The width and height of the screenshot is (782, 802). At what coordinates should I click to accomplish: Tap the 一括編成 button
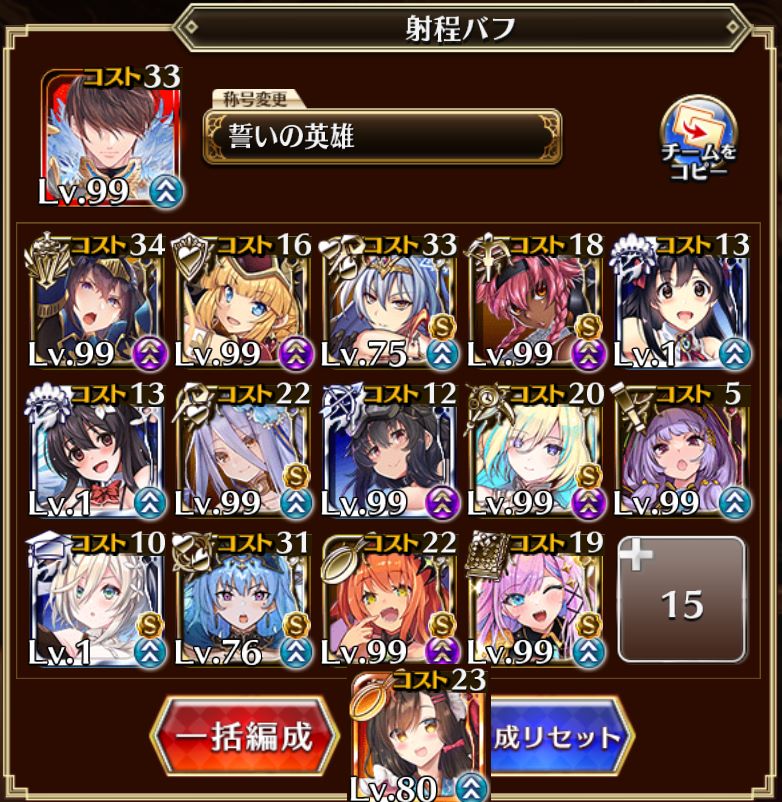pos(244,738)
